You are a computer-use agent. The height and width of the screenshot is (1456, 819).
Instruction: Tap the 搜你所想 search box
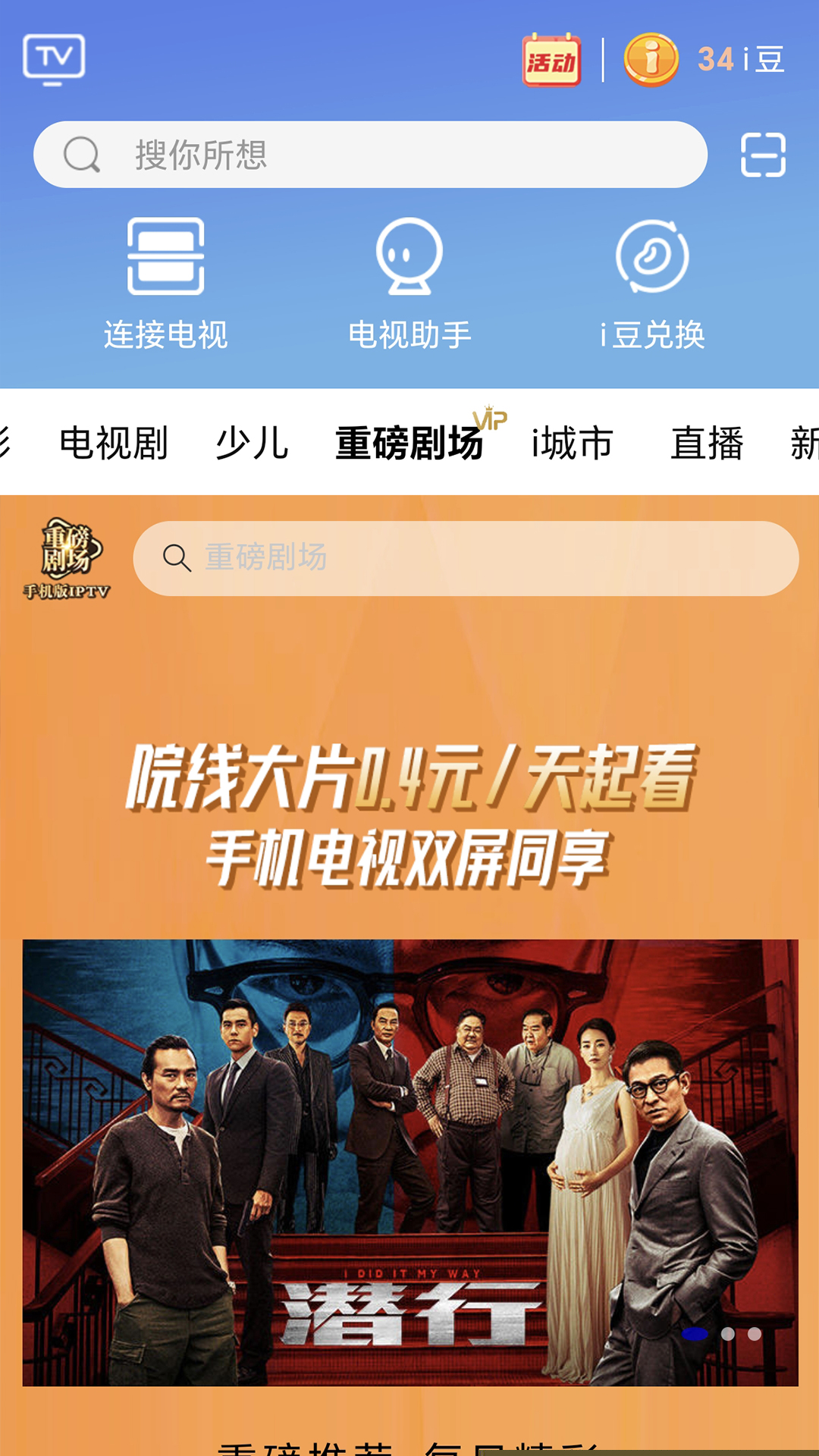point(370,155)
